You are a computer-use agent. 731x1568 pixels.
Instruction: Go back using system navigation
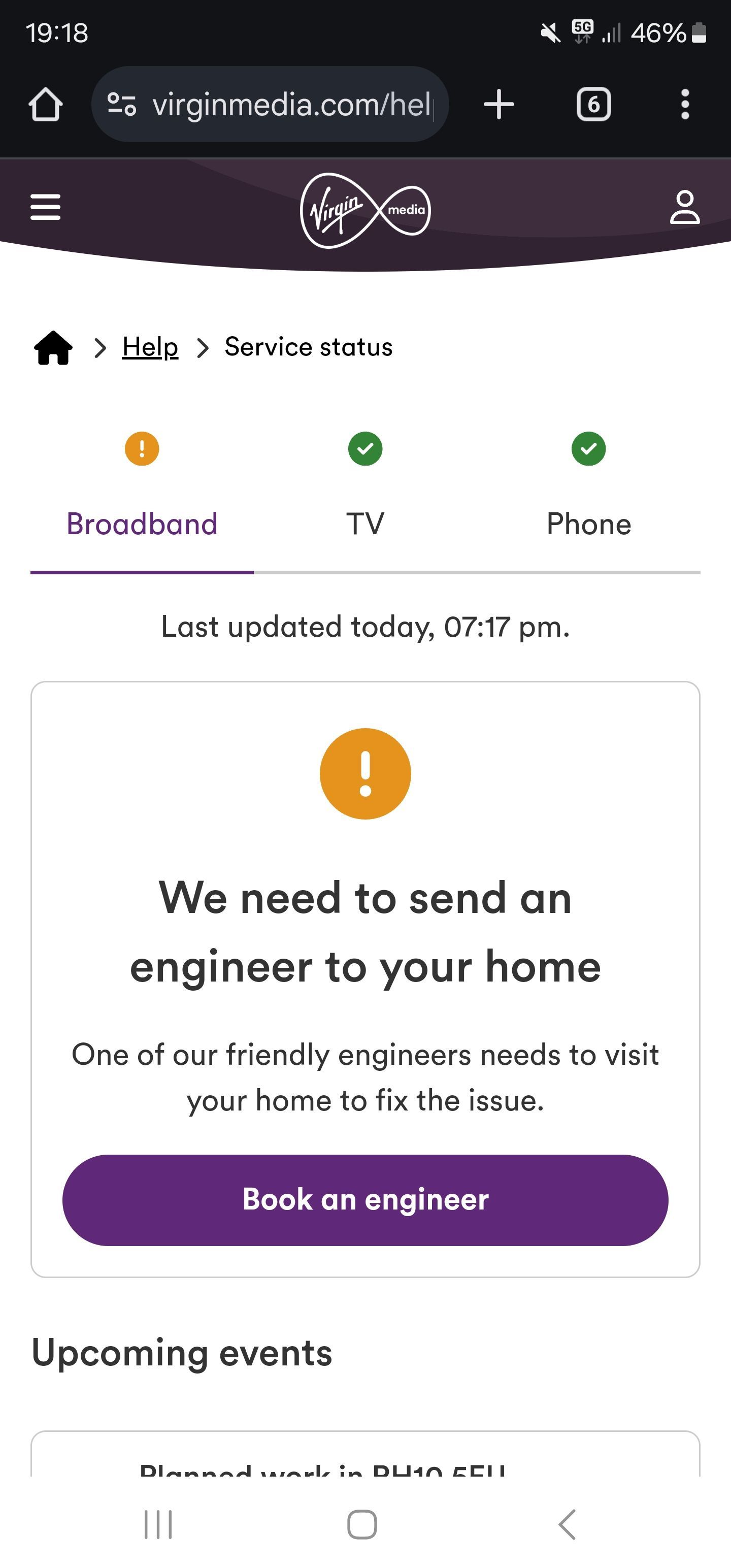point(567,1524)
